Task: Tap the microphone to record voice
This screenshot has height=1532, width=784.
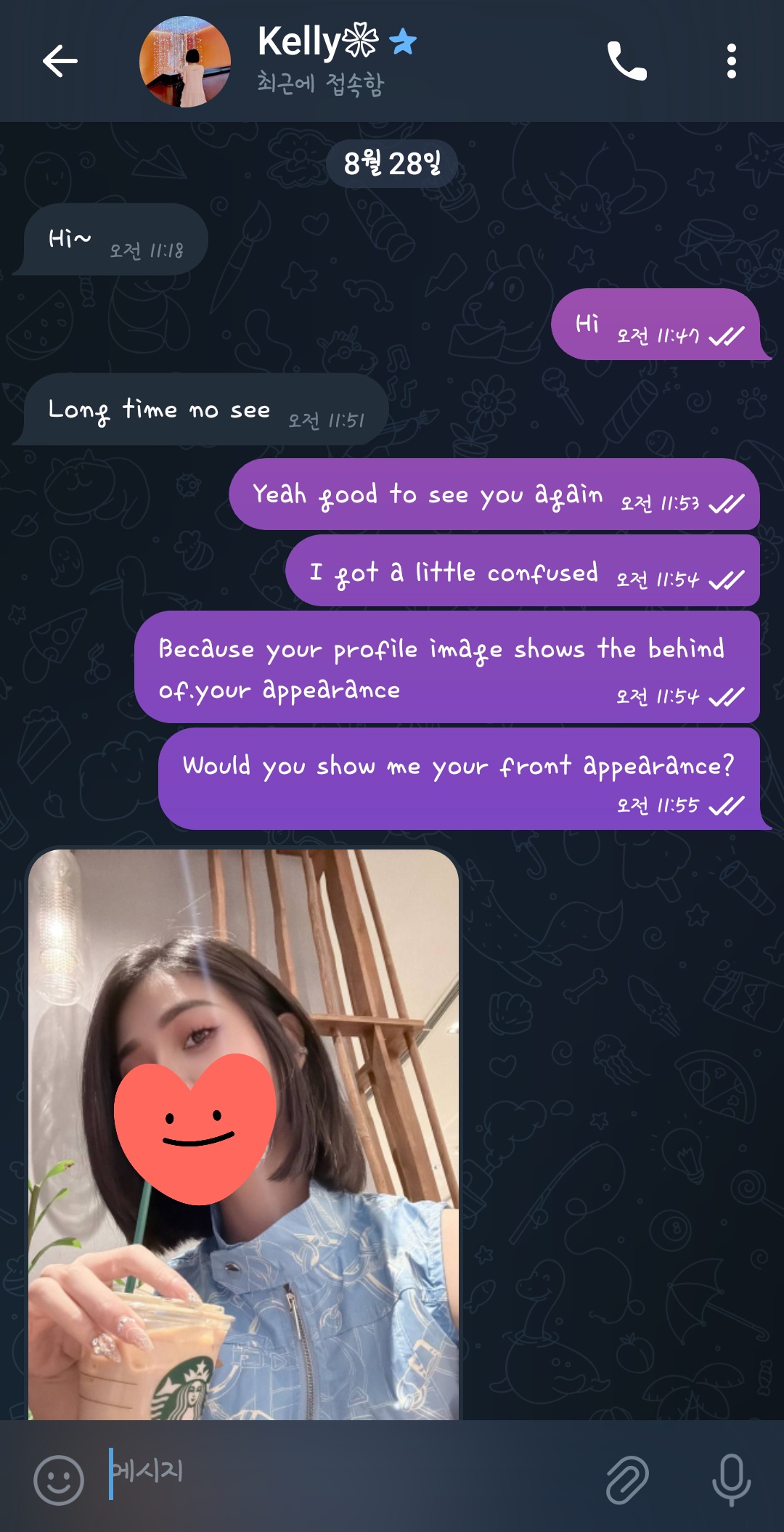Action: click(x=731, y=1479)
